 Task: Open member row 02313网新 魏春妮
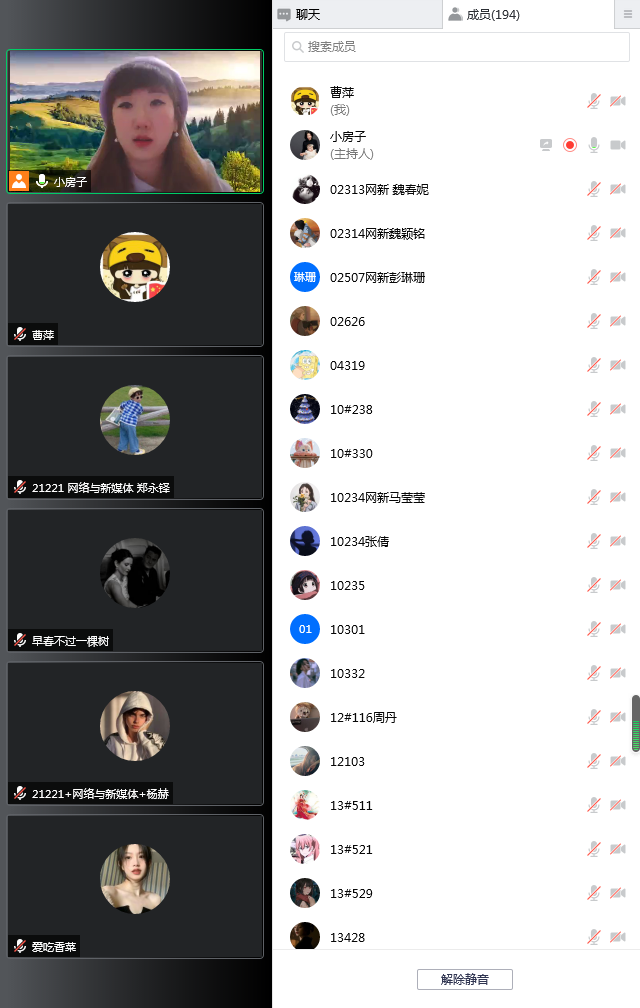coord(379,189)
